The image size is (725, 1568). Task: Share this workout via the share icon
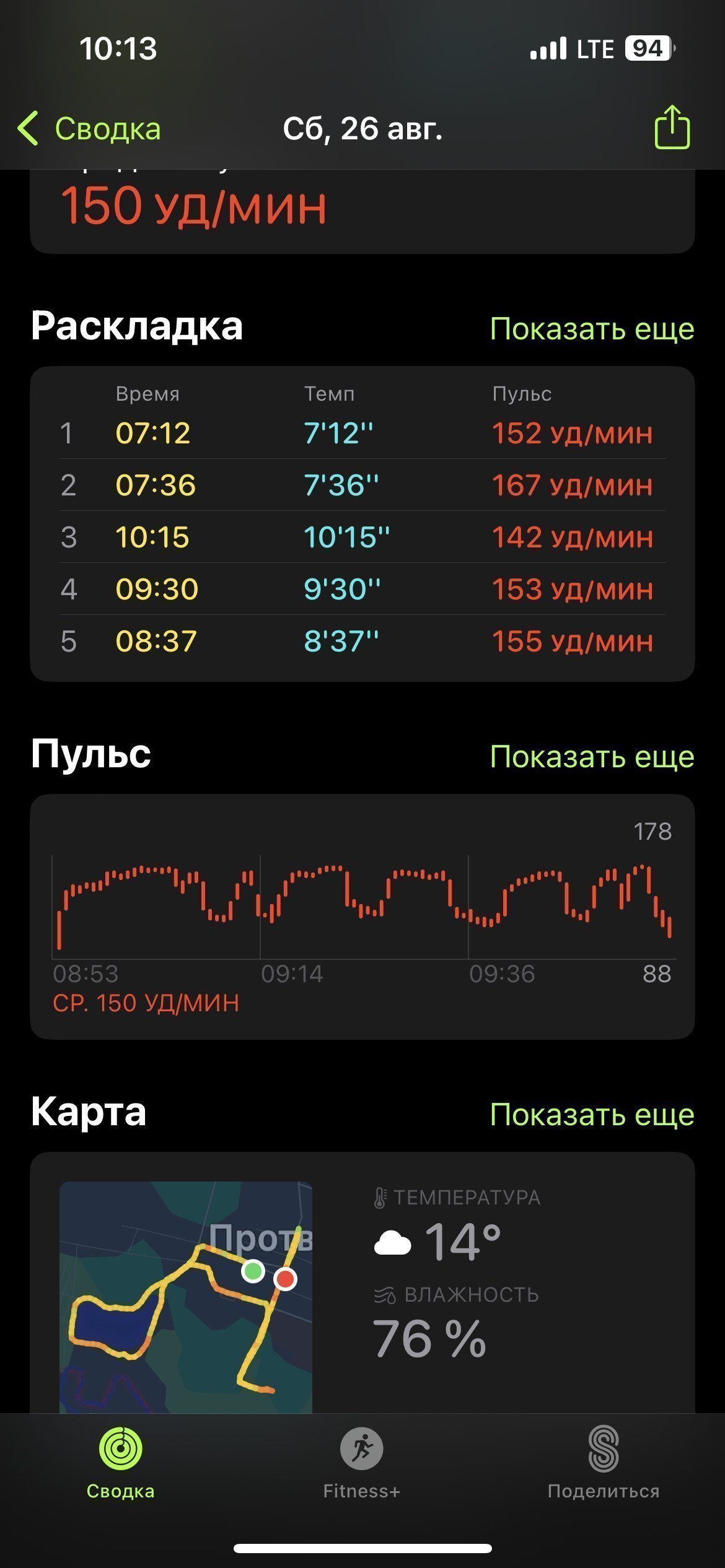(672, 127)
